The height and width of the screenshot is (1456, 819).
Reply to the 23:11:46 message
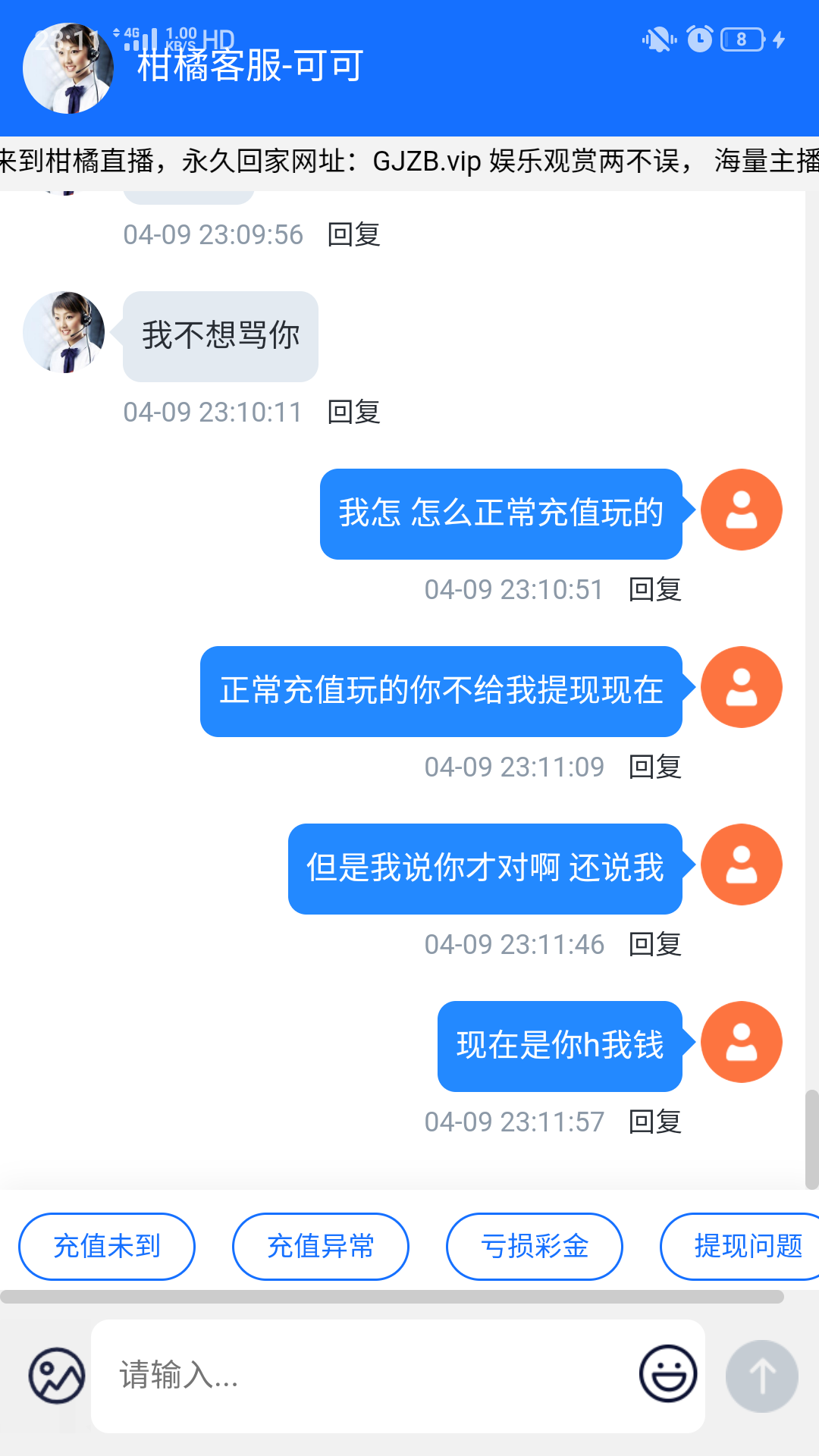pyautogui.click(x=655, y=945)
